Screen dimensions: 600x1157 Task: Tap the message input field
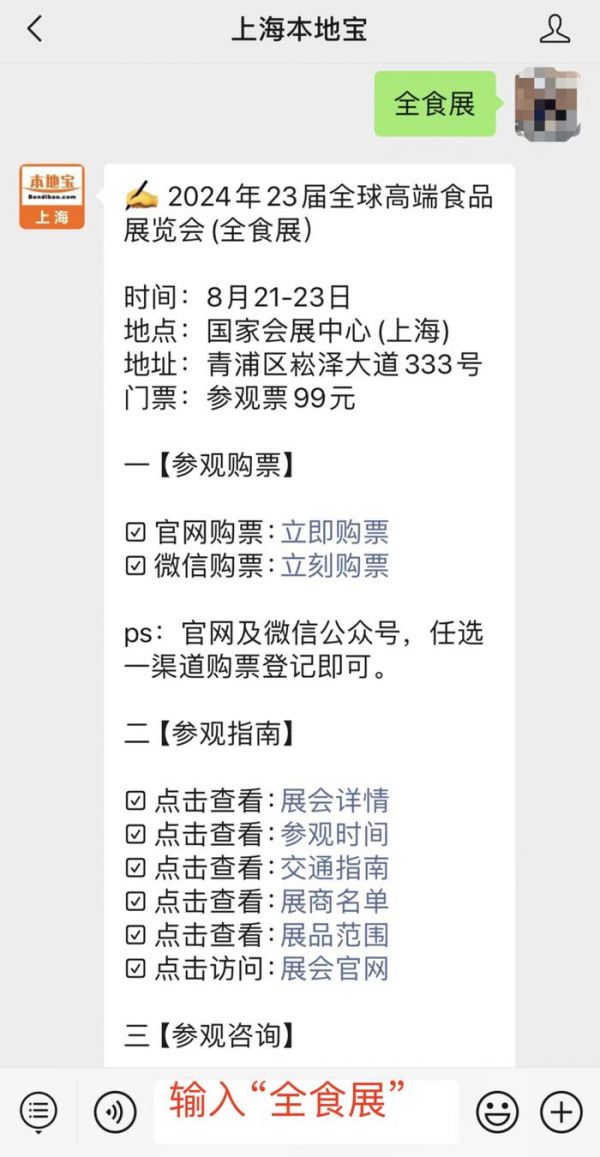(x=306, y=1111)
